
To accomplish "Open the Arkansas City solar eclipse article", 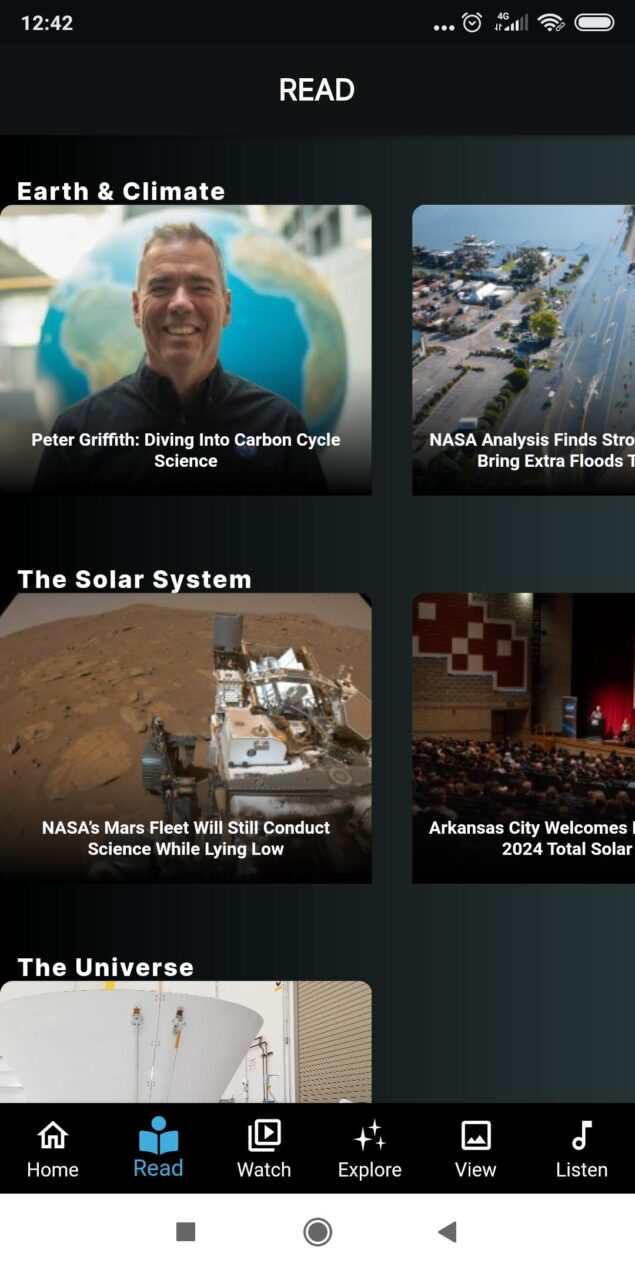I will click(x=524, y=738).
